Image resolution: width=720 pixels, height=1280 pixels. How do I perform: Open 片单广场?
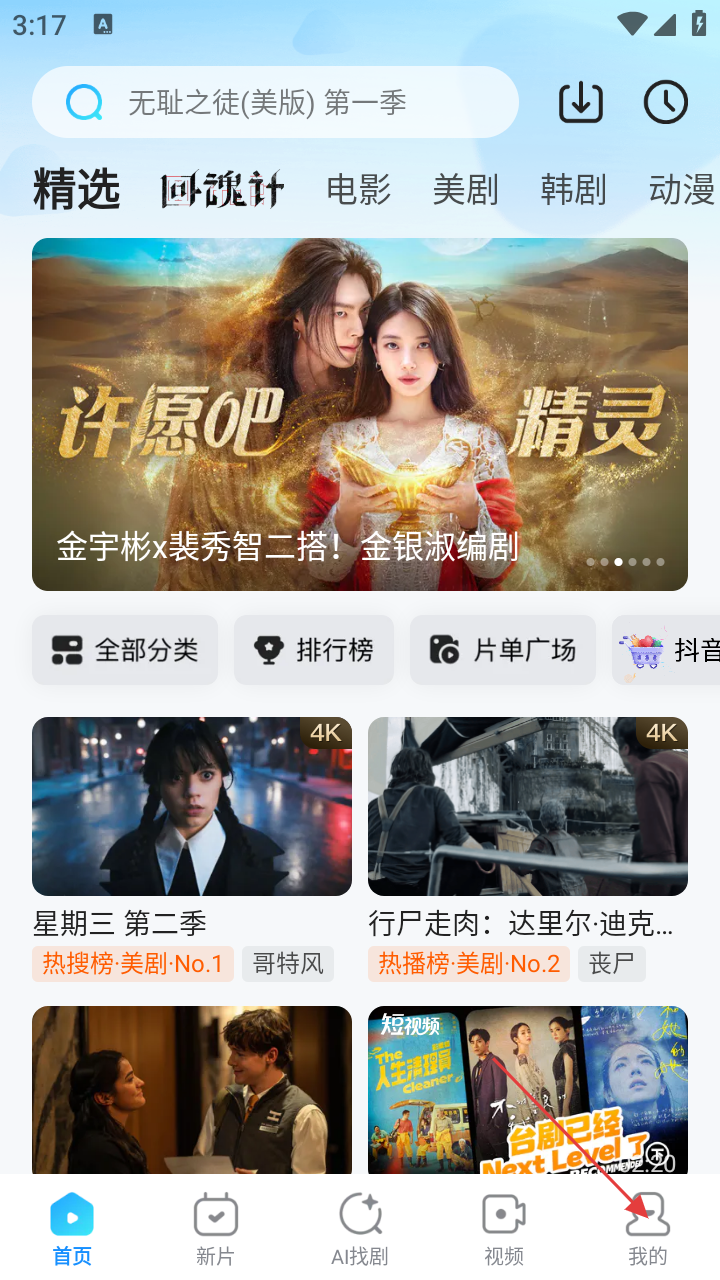pos(503,650)
